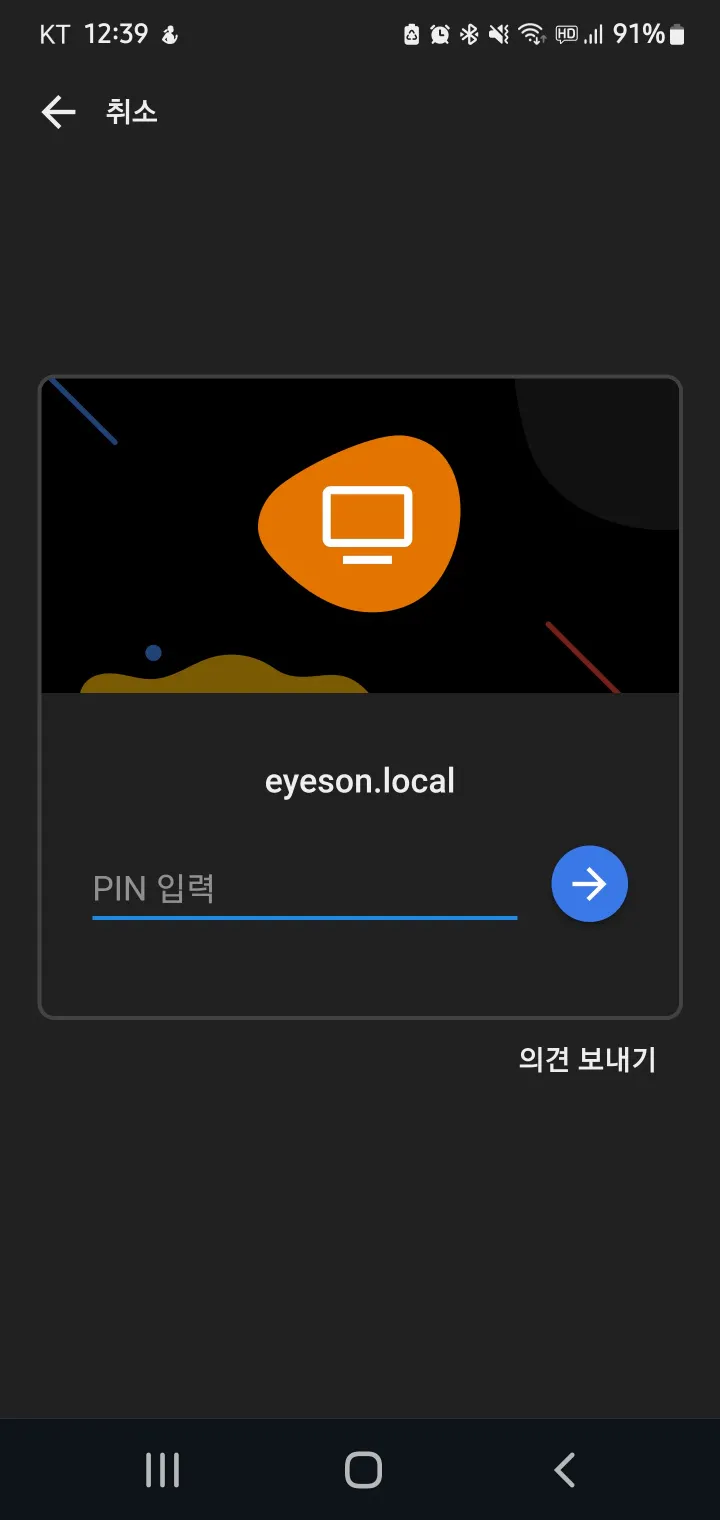Tap the vibrate mode icon in the status bar
720x1520 pixels.
click(x=499, y=33)
